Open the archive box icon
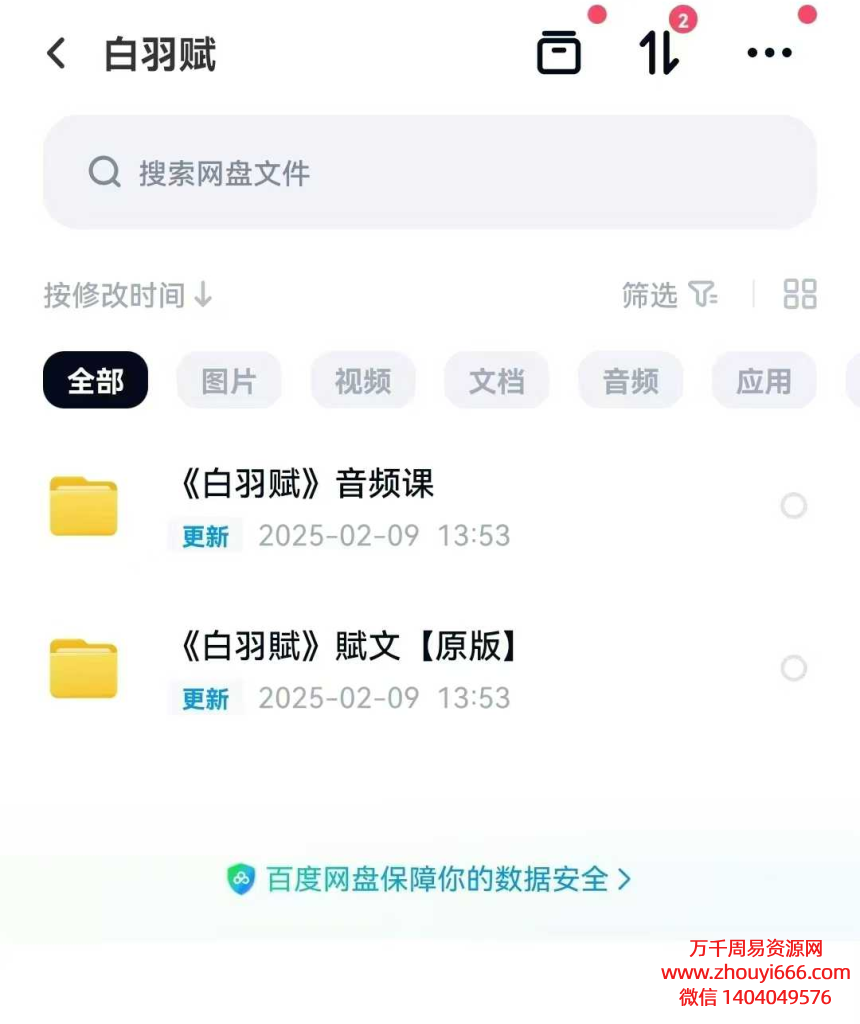 coord(559,54)
